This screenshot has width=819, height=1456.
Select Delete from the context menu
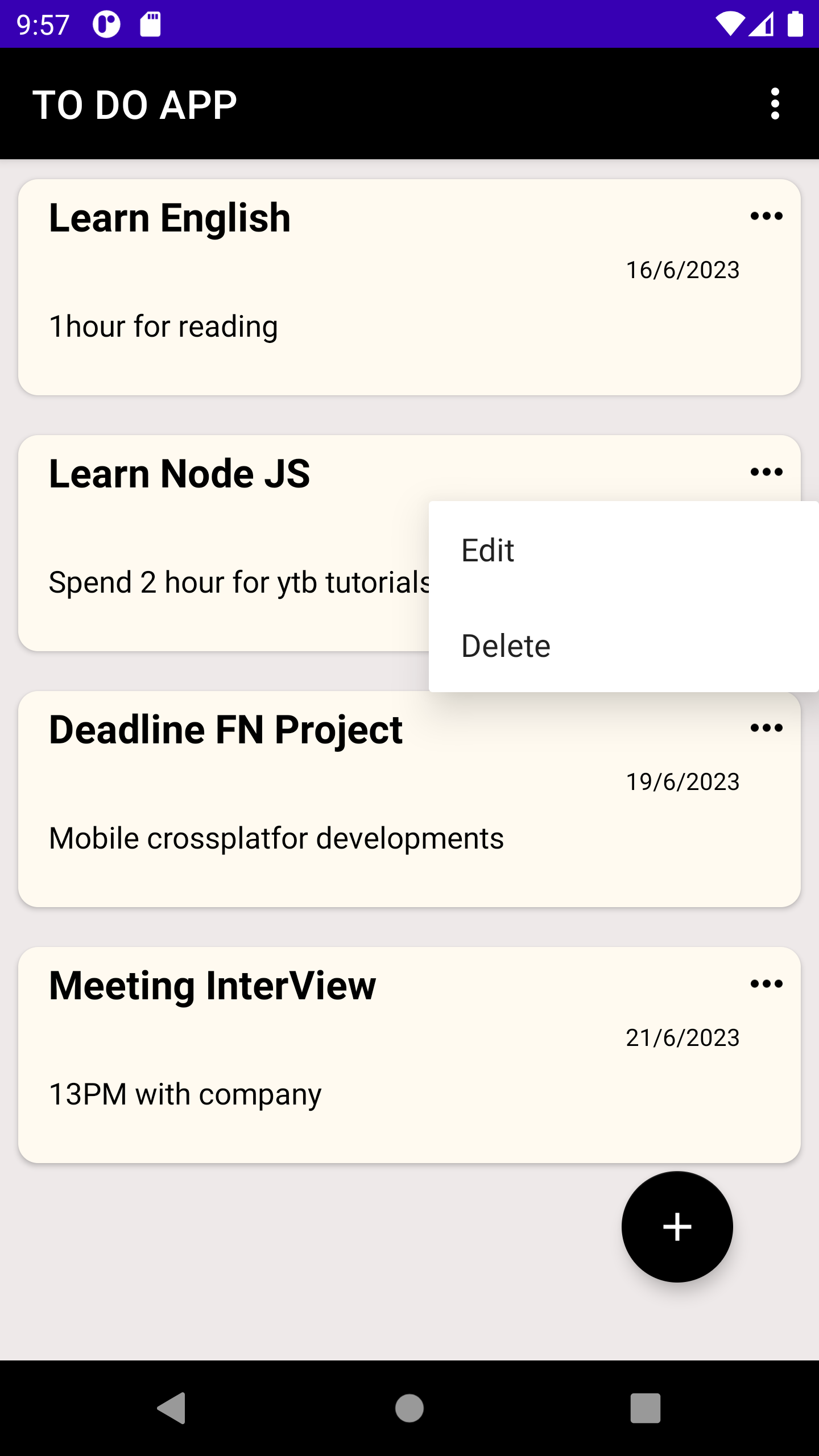(x=506, y=644)
